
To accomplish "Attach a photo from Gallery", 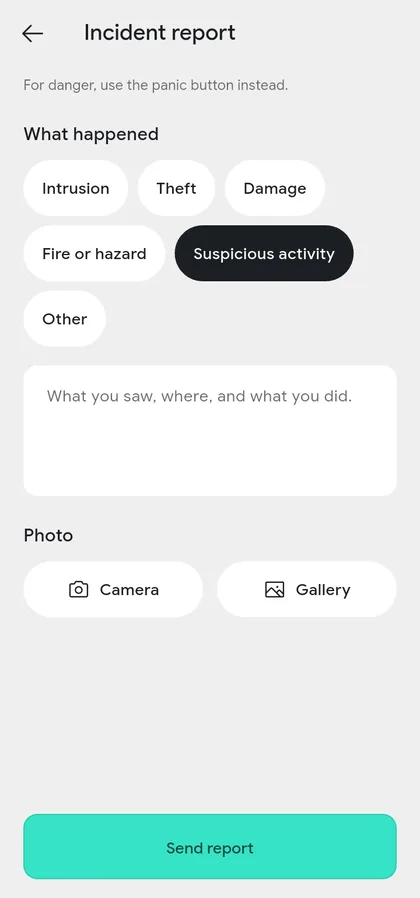I will tap(307, 589).
